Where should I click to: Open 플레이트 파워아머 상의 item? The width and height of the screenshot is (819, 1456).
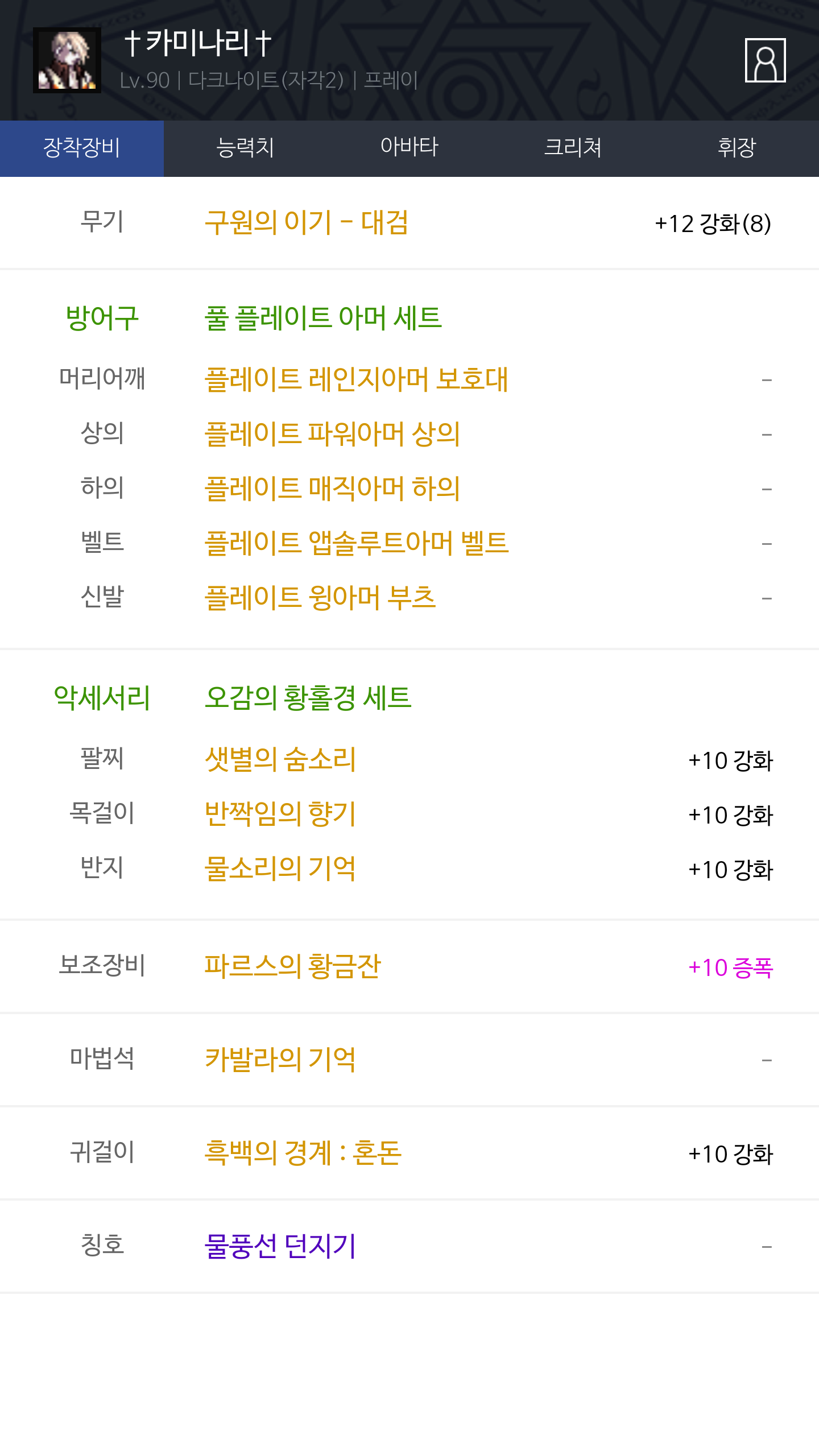point(332,434)
